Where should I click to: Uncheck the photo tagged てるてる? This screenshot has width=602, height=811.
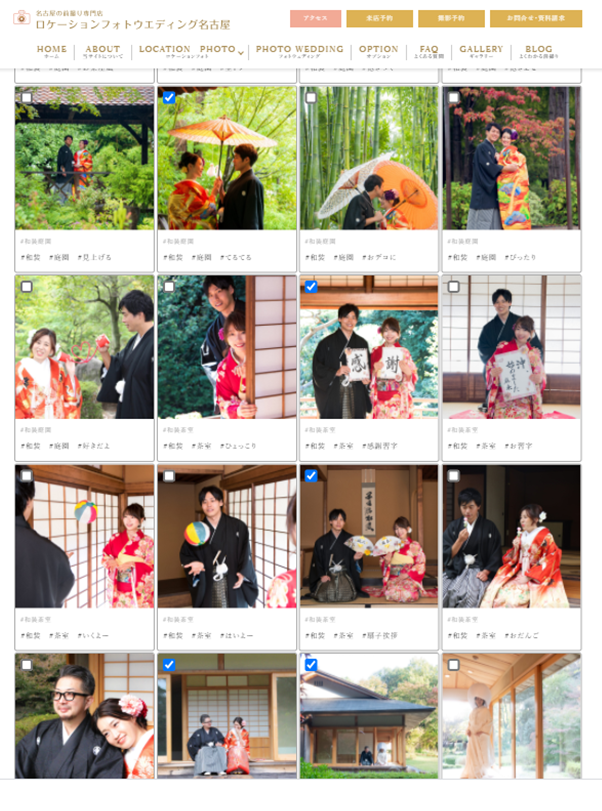tap(169, 98)
